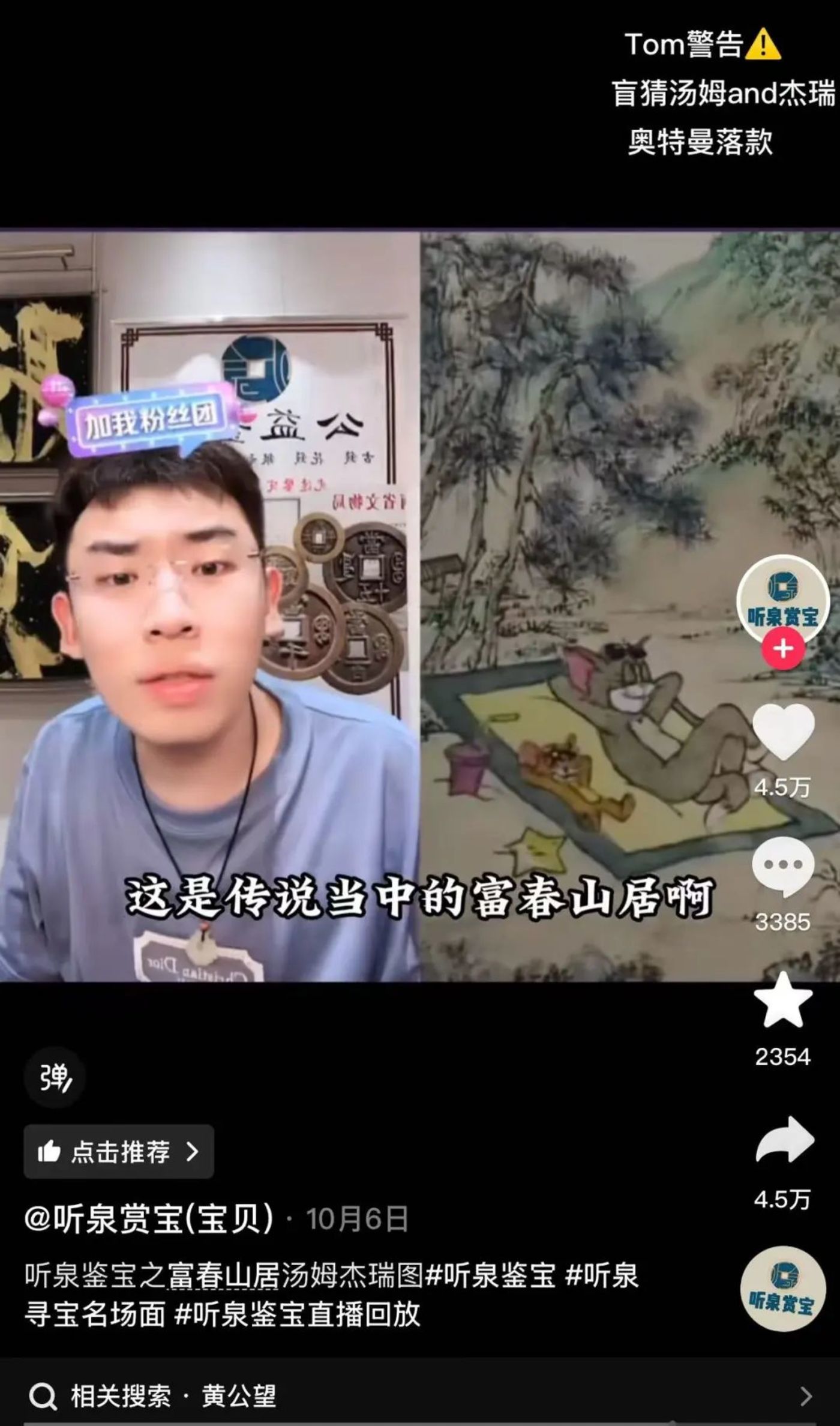Toggle the 弹 bullet comments button
Screen dimensions: 840x1426
click(x=55, y=1077)
